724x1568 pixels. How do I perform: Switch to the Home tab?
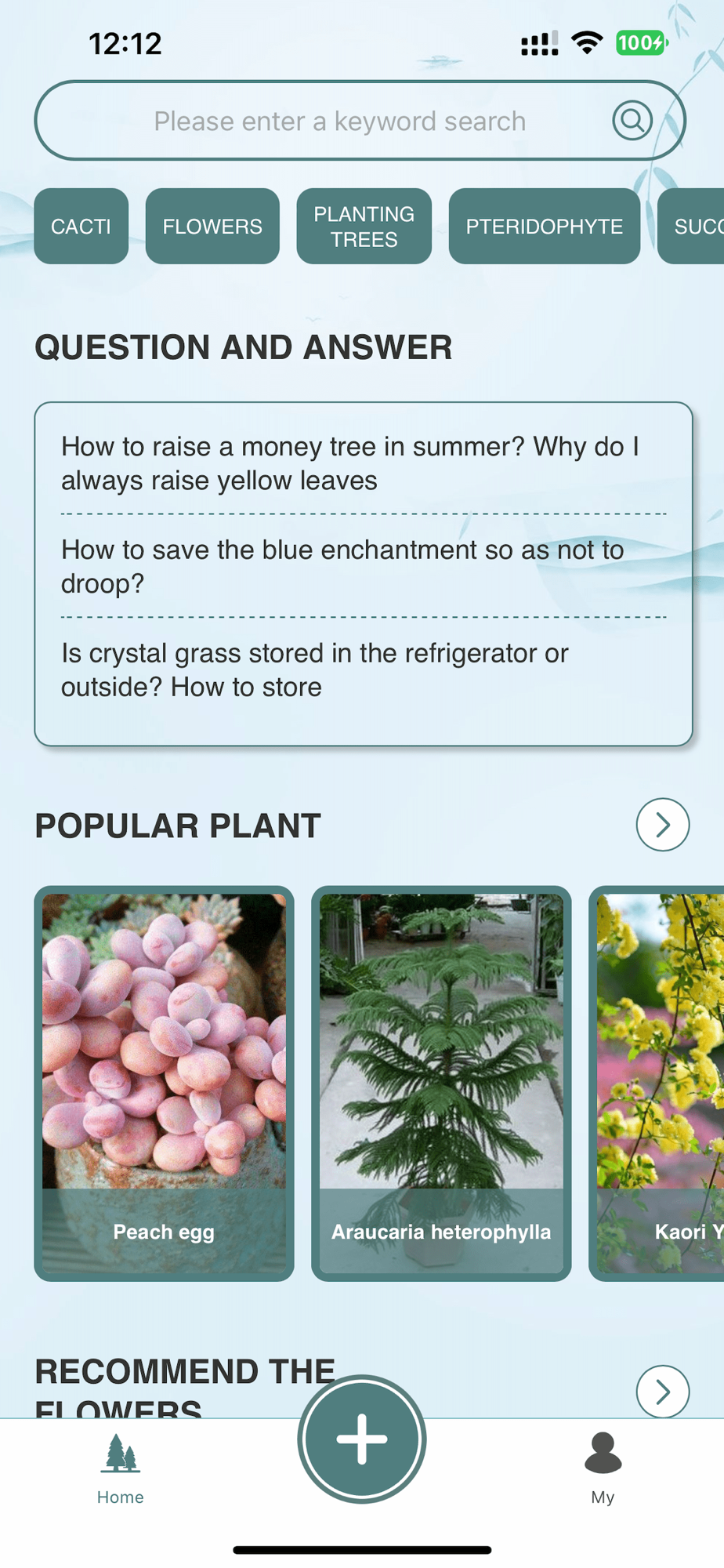[x=120, y=1468]
